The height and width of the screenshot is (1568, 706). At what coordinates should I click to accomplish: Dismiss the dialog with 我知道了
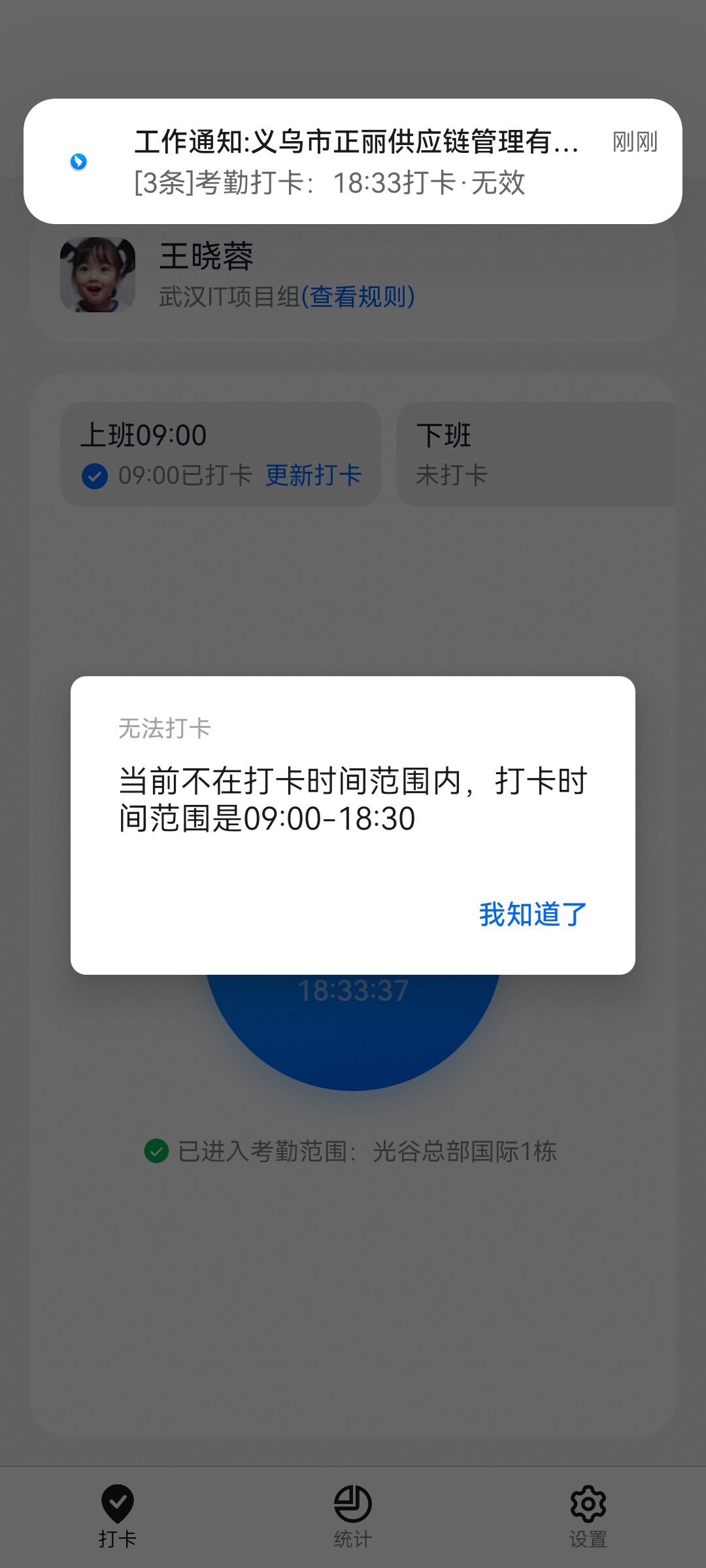[533, 914]
